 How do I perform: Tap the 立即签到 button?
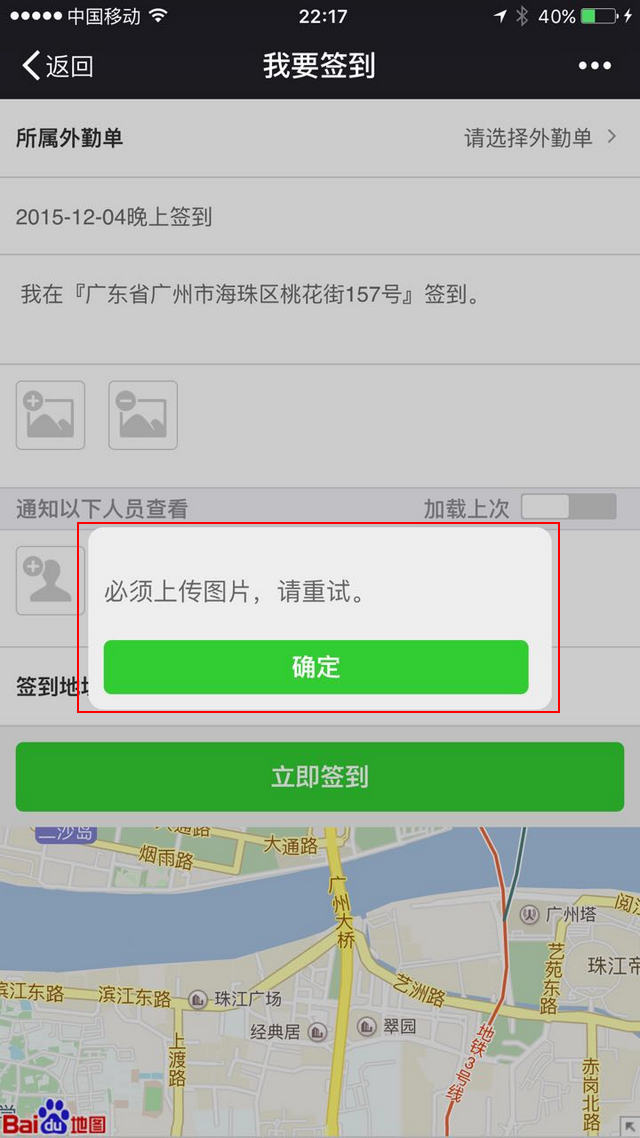coord(320,777)
